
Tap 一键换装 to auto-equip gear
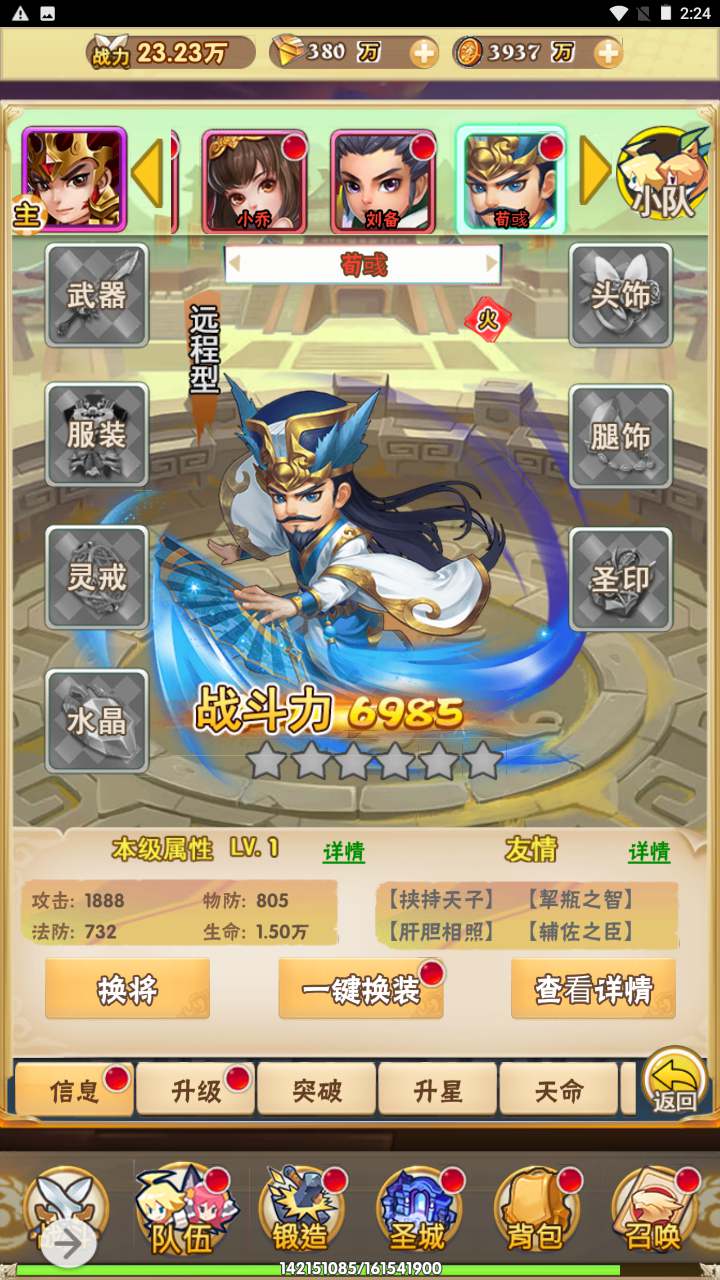point(361,989)
